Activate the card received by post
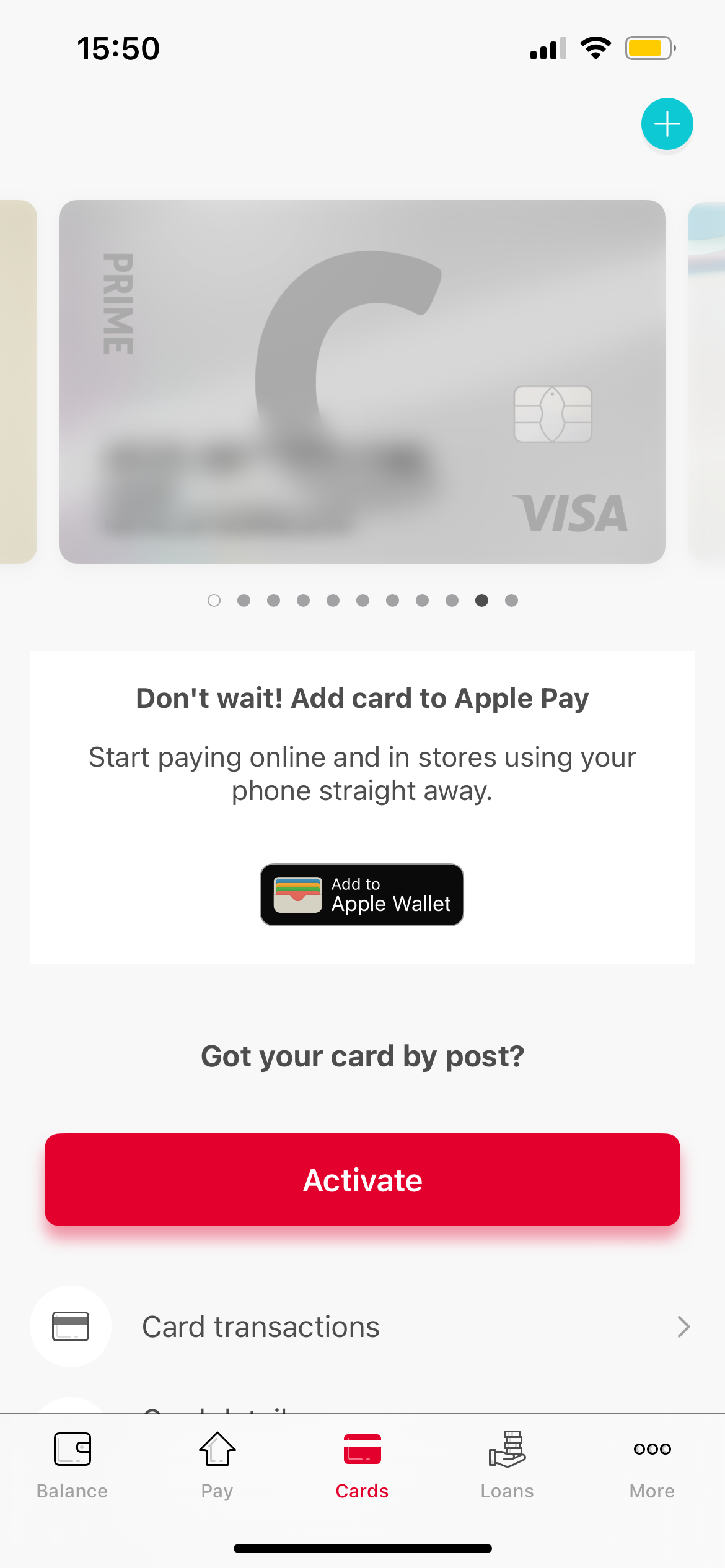The width and height of the screenshot is (725, 1568). [x=362, y=1179]
